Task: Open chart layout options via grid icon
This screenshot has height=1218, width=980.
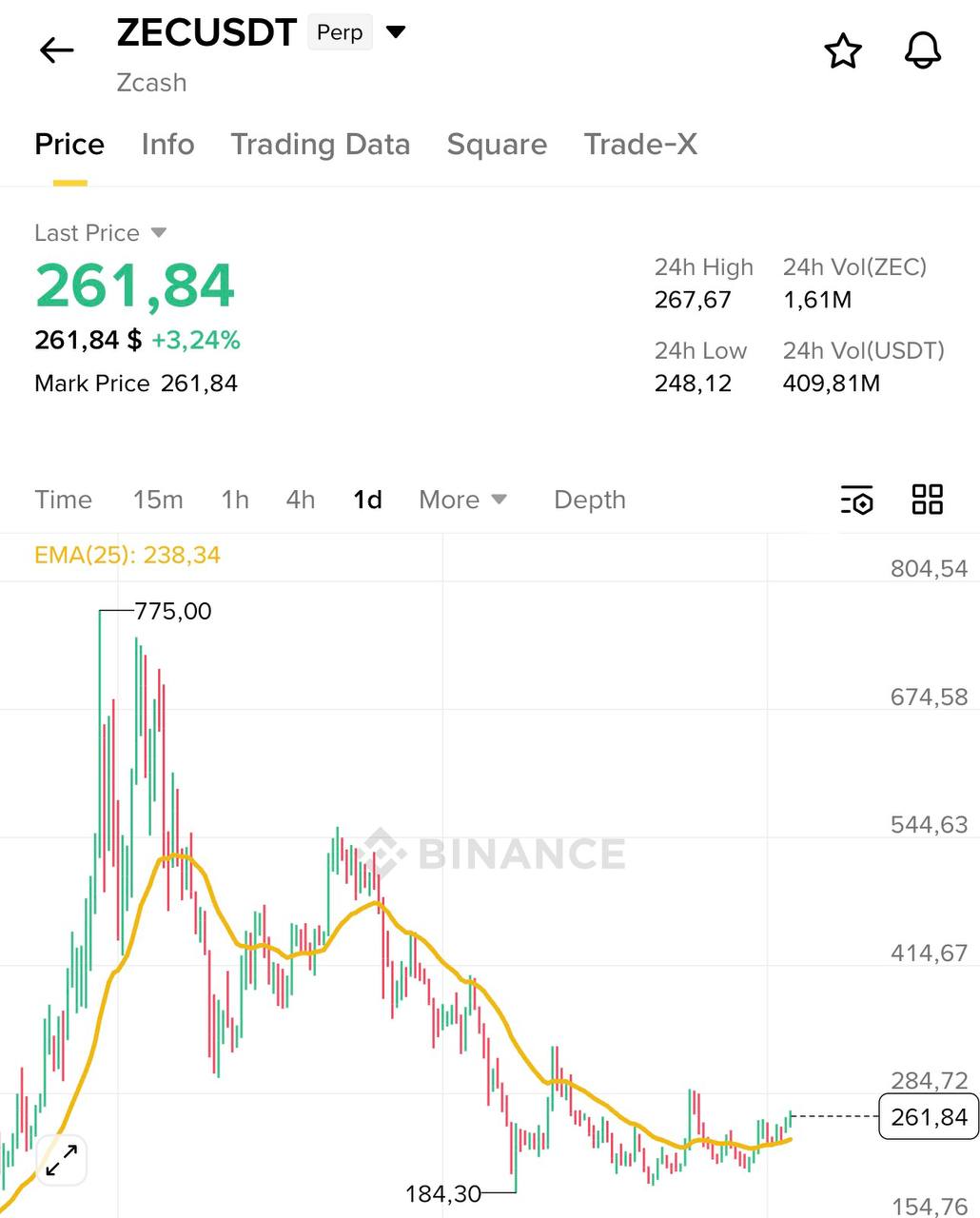Action: point(927,499)
